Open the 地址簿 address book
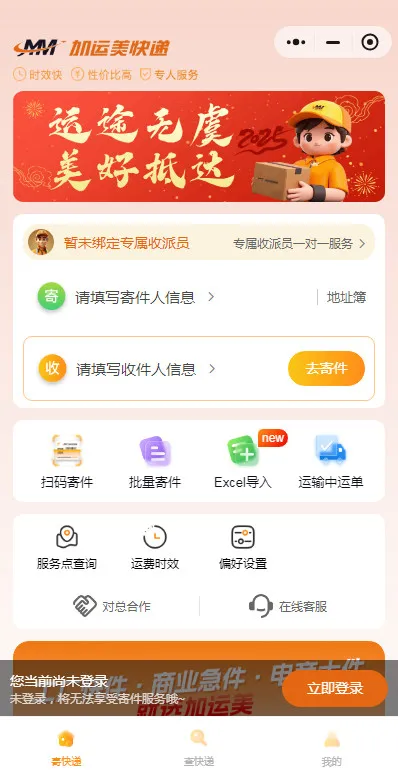Image resolution: width=398 pixels, height=772 pixels. [x=346, y=297]
